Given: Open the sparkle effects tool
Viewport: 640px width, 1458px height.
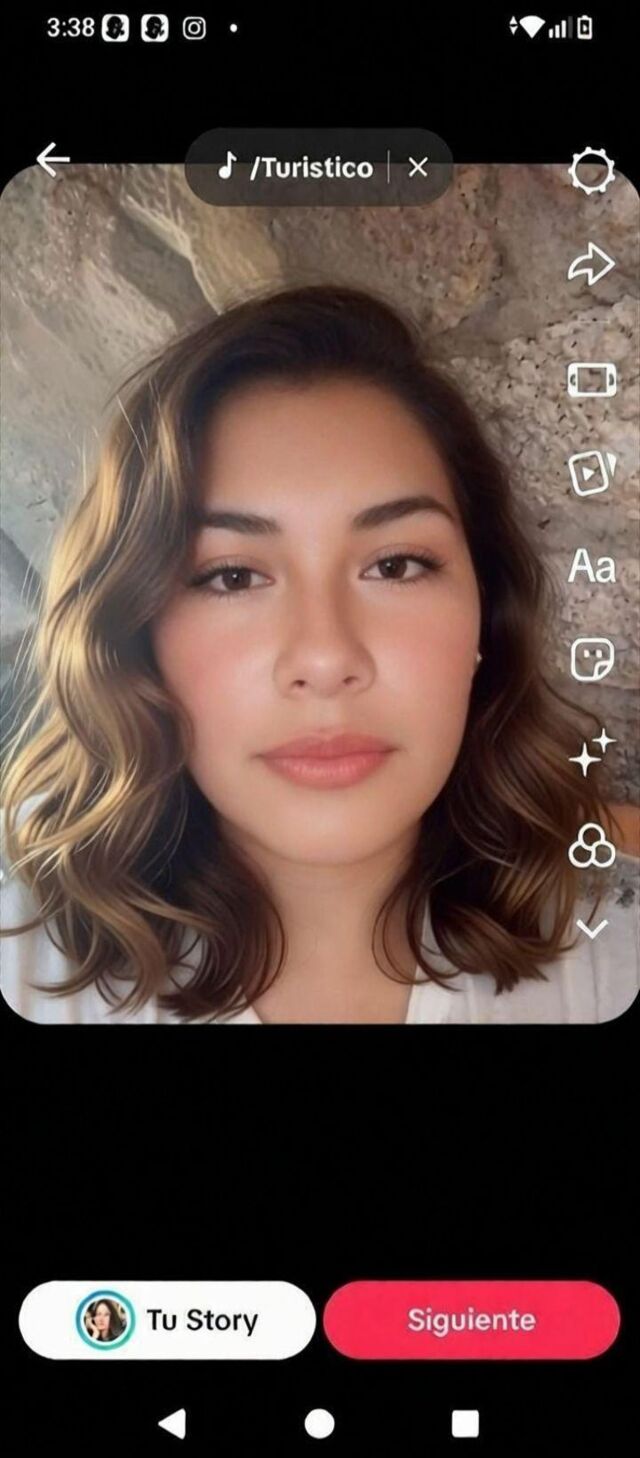Looking at the screenshot, I should (x=591, y=753).
